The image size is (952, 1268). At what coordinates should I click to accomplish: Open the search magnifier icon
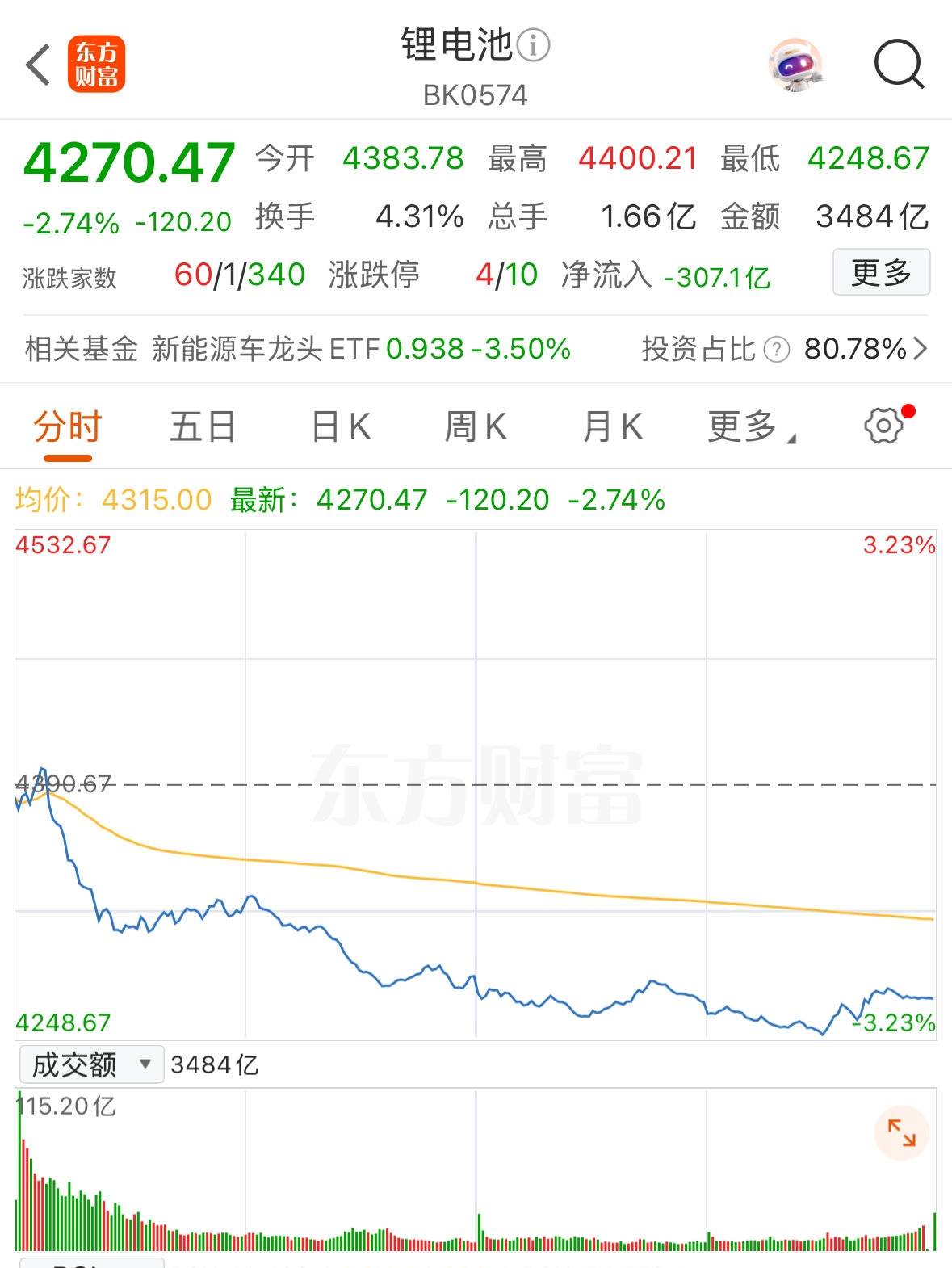[x=899, y=65]
